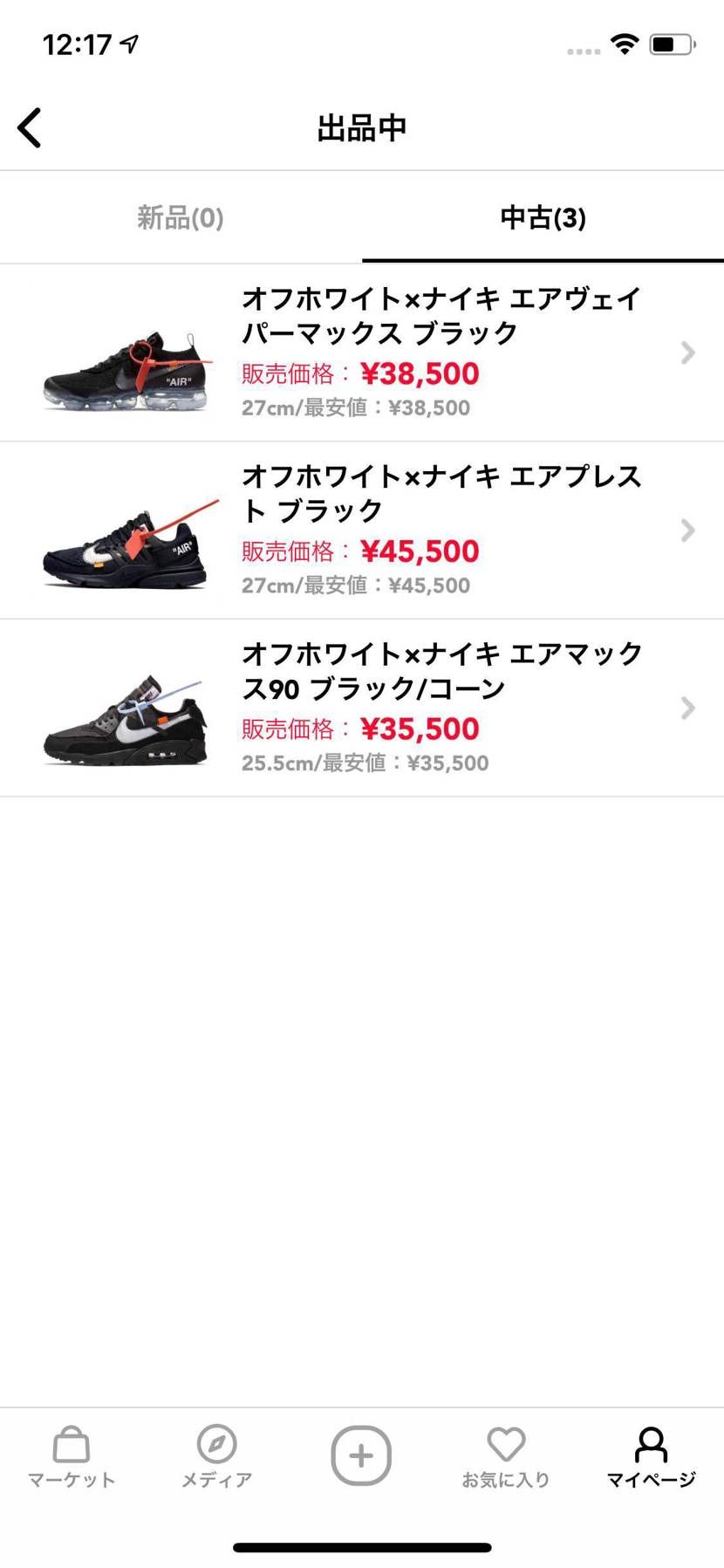
Task: Tap the back arrow to leave 出品中
Action: 29,127
